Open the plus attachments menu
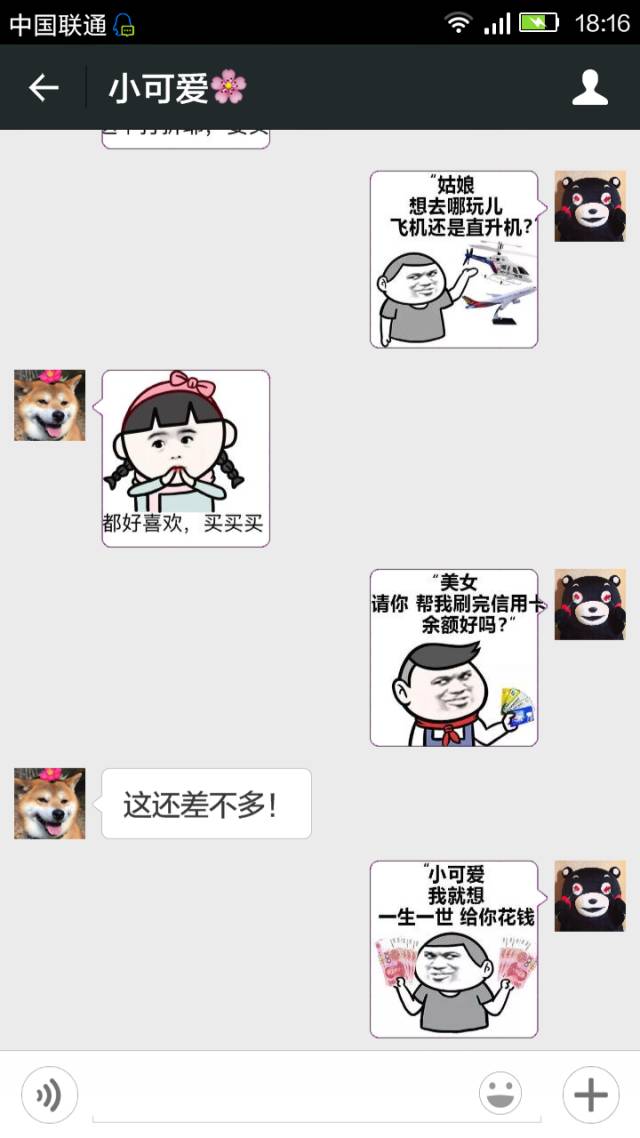Viewport: 640px width, 1138px height. pos(590,1095)
